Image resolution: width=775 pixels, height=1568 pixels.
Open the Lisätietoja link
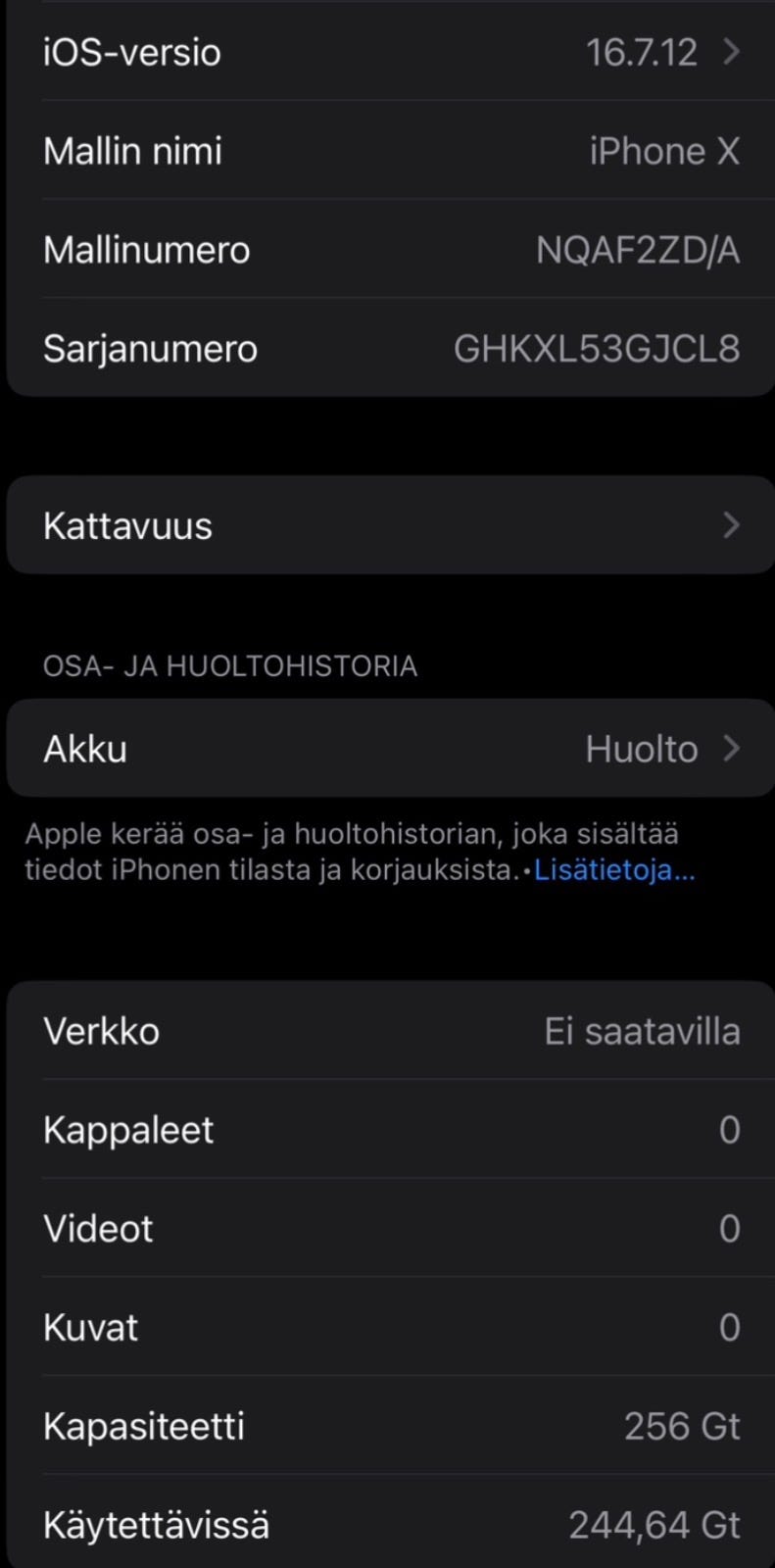coord(614,869)
